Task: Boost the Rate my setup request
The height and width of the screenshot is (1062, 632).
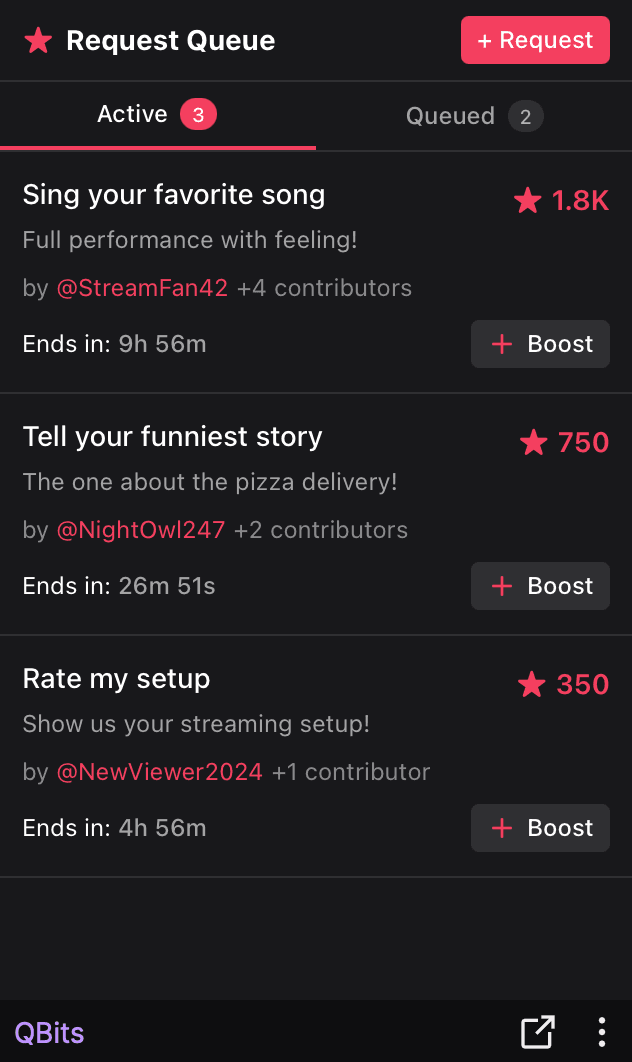Action: pos(540,828)
